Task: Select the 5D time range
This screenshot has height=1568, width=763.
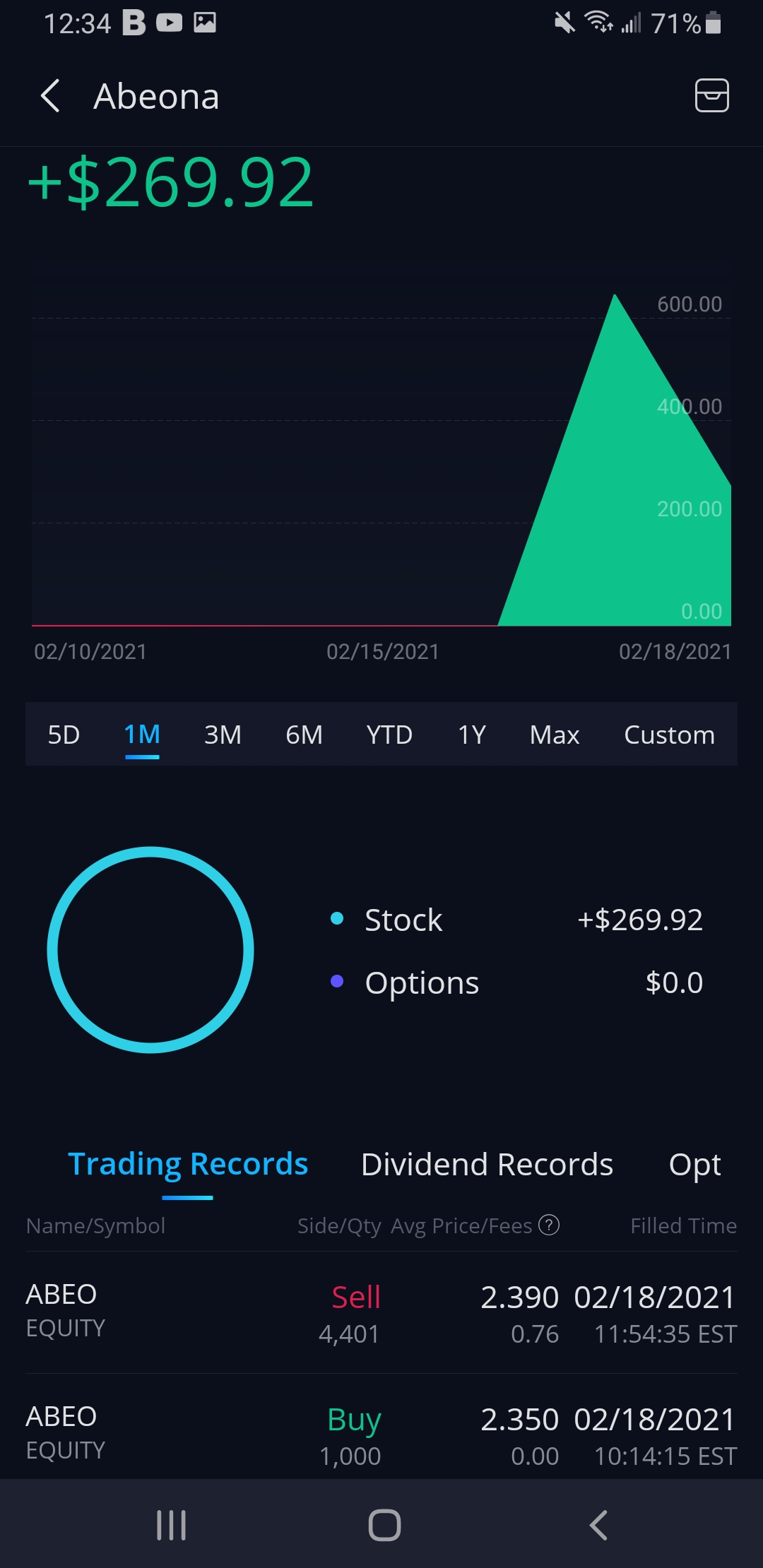Action: coord(64,735)
